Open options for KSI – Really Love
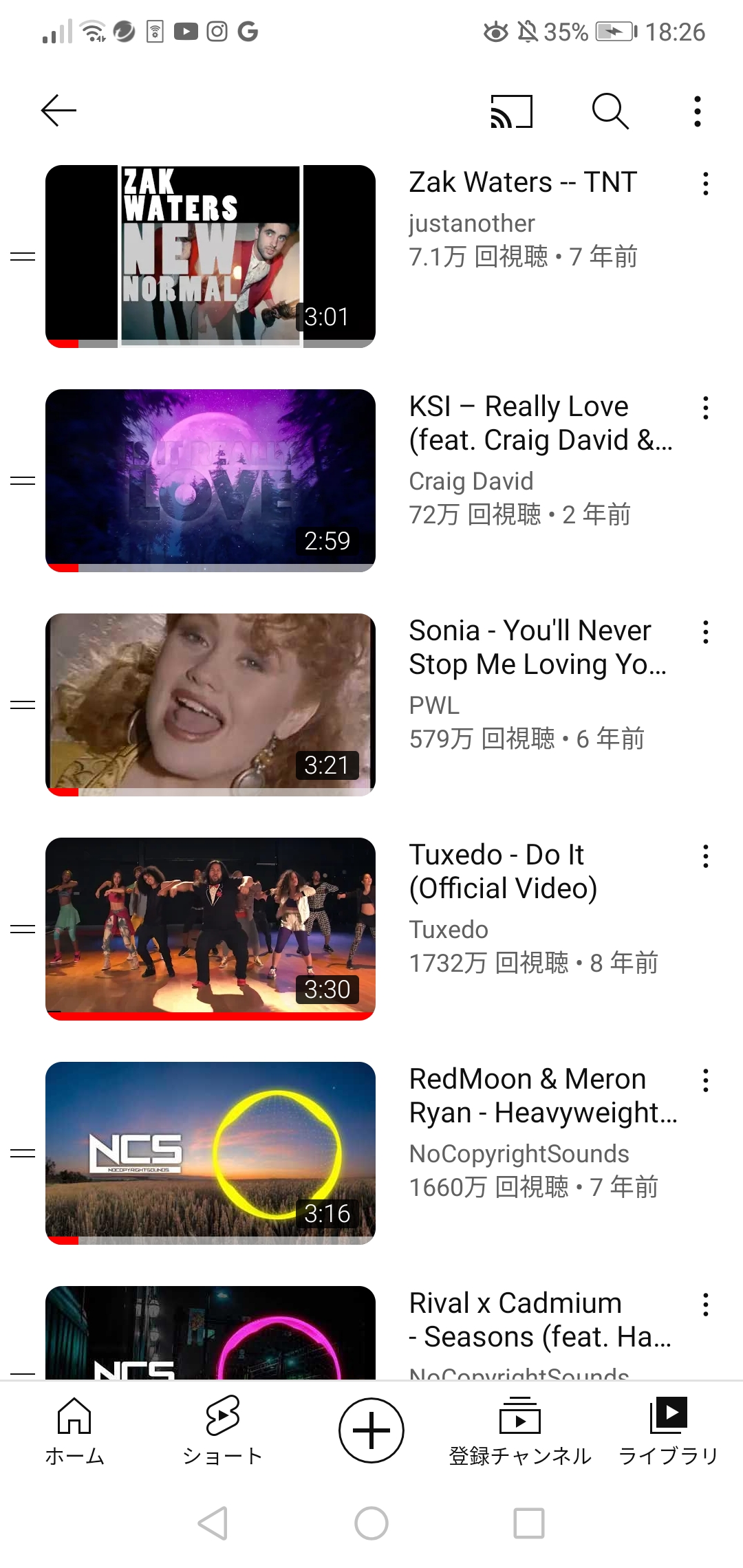This screenshot has width=743, height=1568. pyautogui.click(x=705, y=408)
